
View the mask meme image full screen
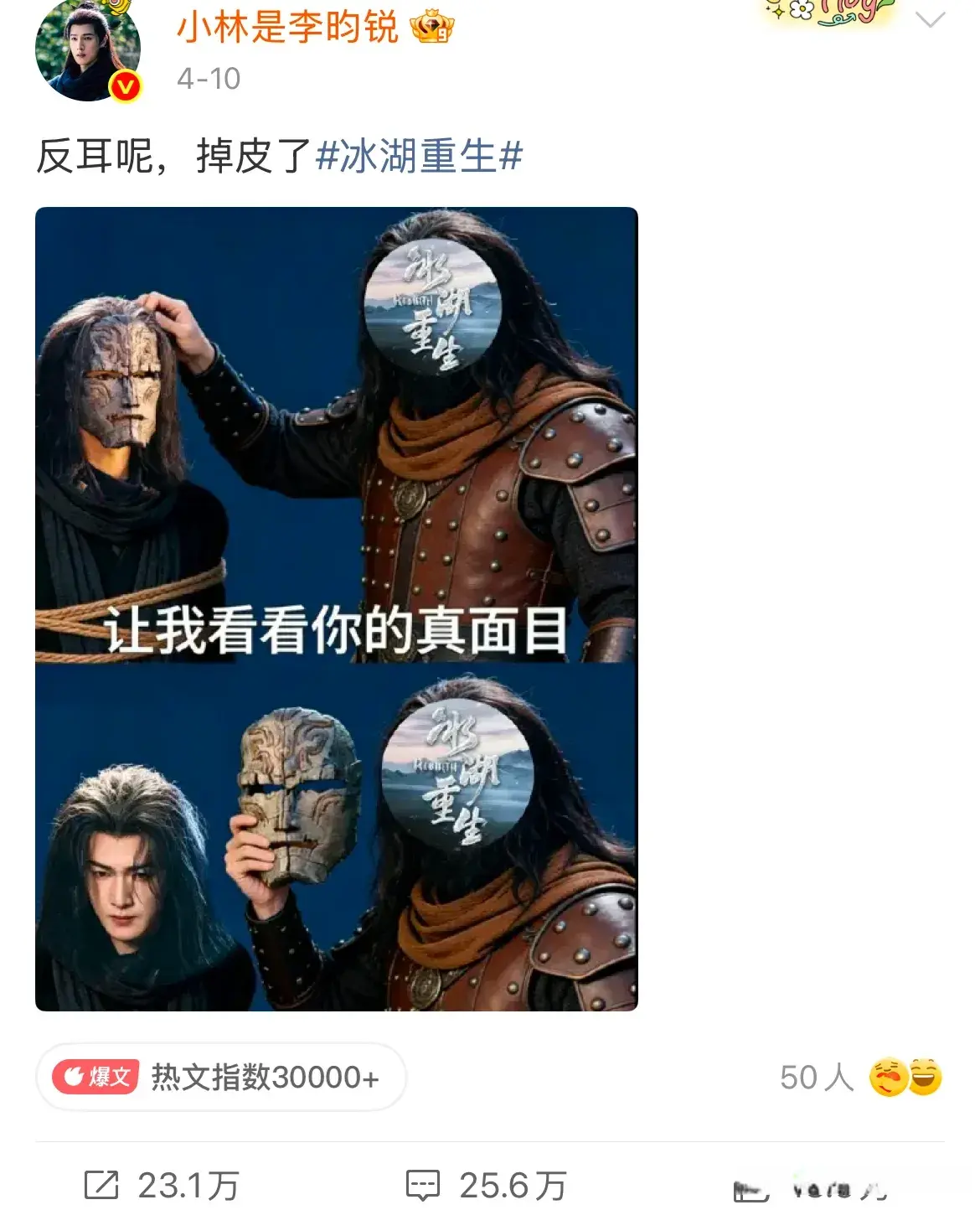336,608
